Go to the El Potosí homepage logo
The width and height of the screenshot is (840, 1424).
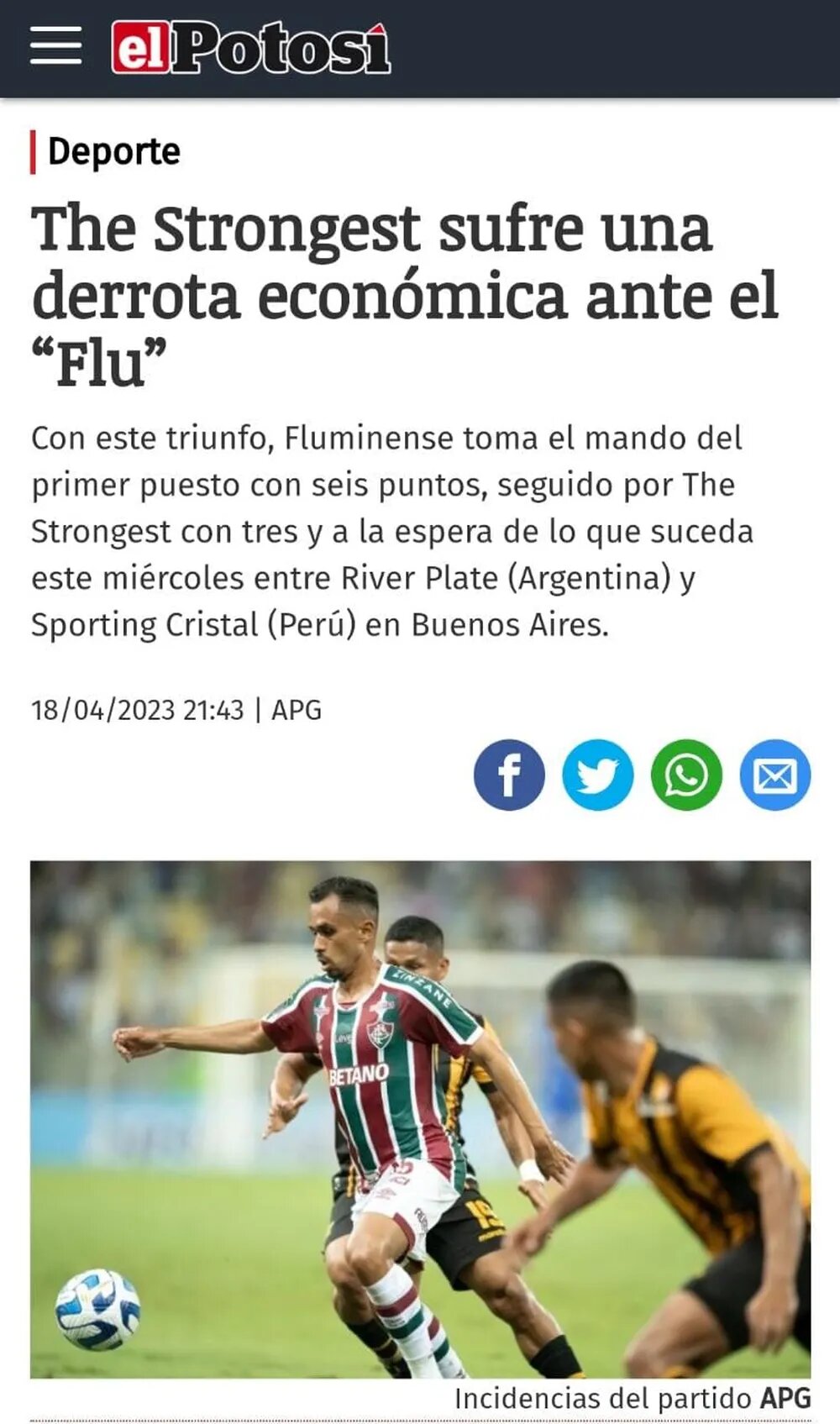pos(251,48)
